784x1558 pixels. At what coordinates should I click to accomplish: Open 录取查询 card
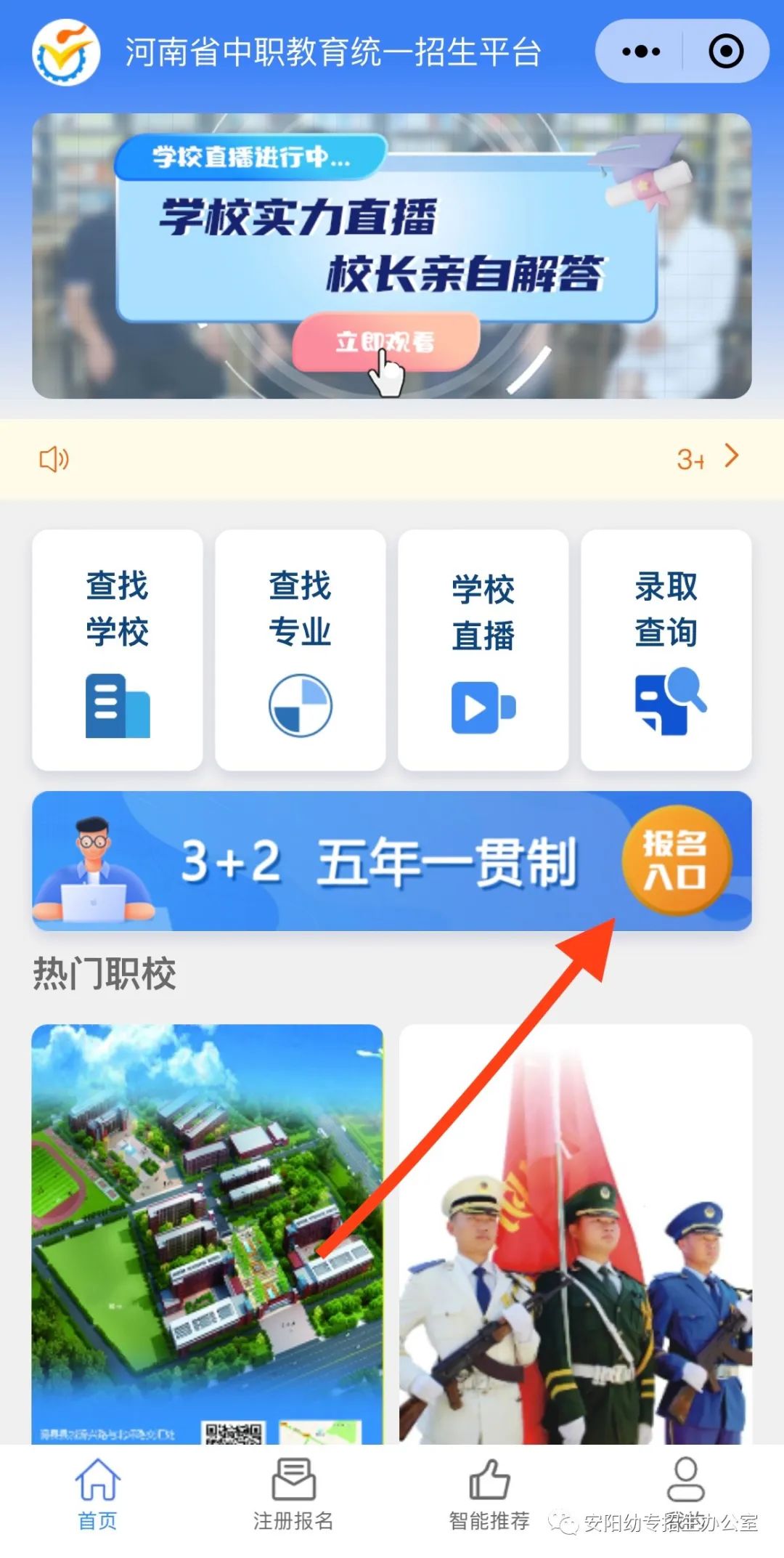666,649
